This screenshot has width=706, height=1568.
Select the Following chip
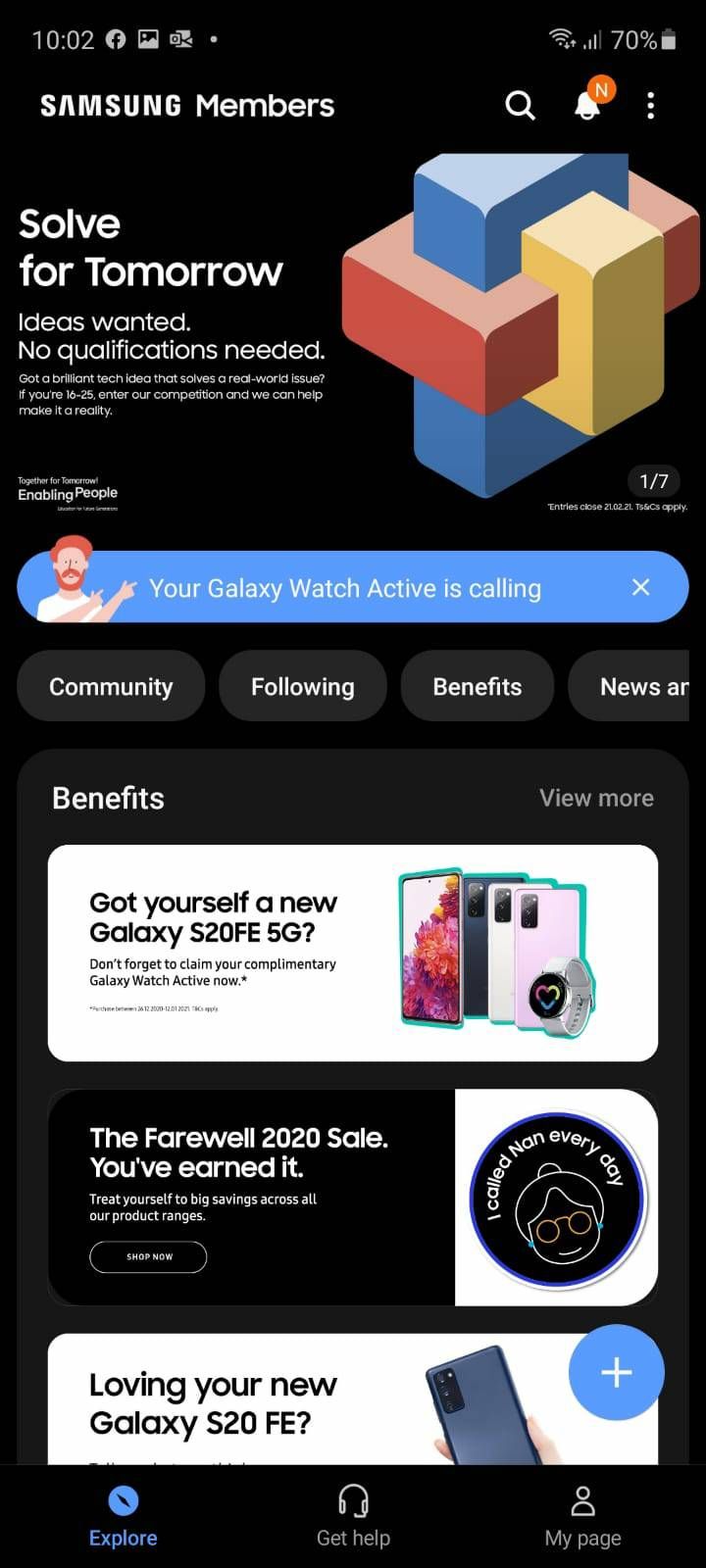(302, 686)
